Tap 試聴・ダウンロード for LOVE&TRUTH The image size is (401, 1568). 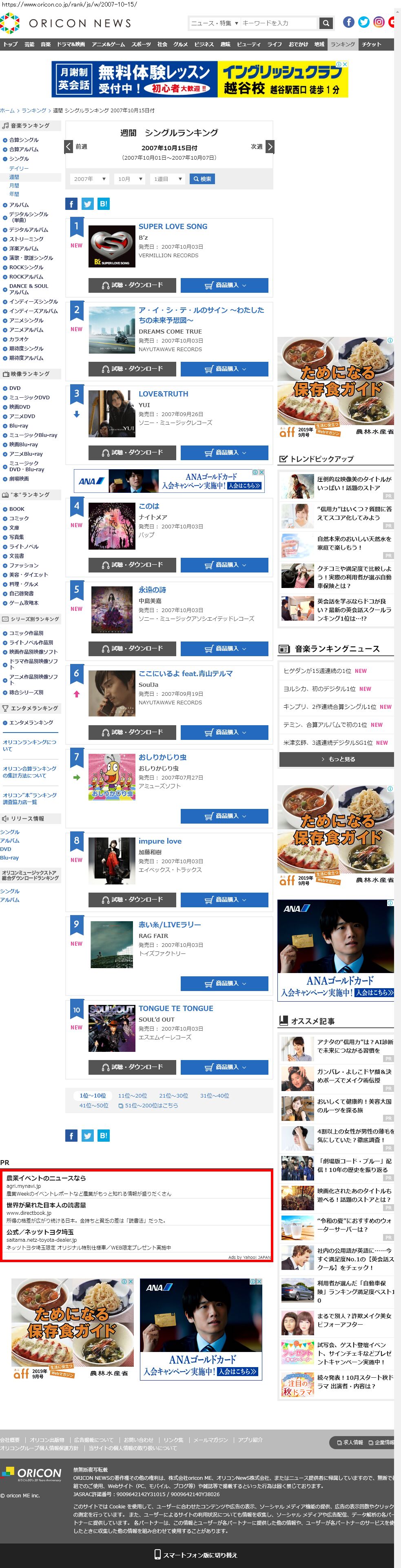[x=132, y=452]
